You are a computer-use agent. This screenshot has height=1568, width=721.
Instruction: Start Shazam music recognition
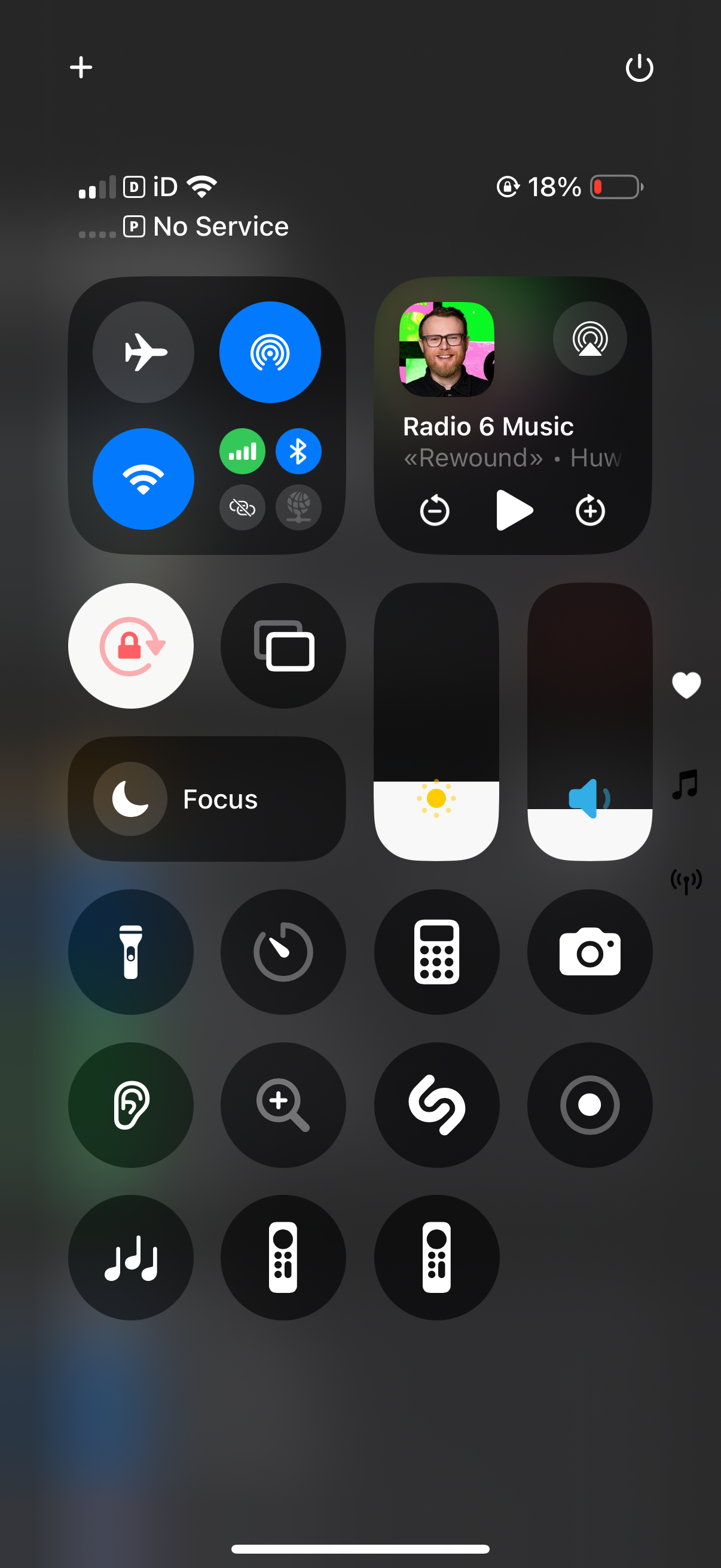pyautogui.click(x=436, y=1105)
